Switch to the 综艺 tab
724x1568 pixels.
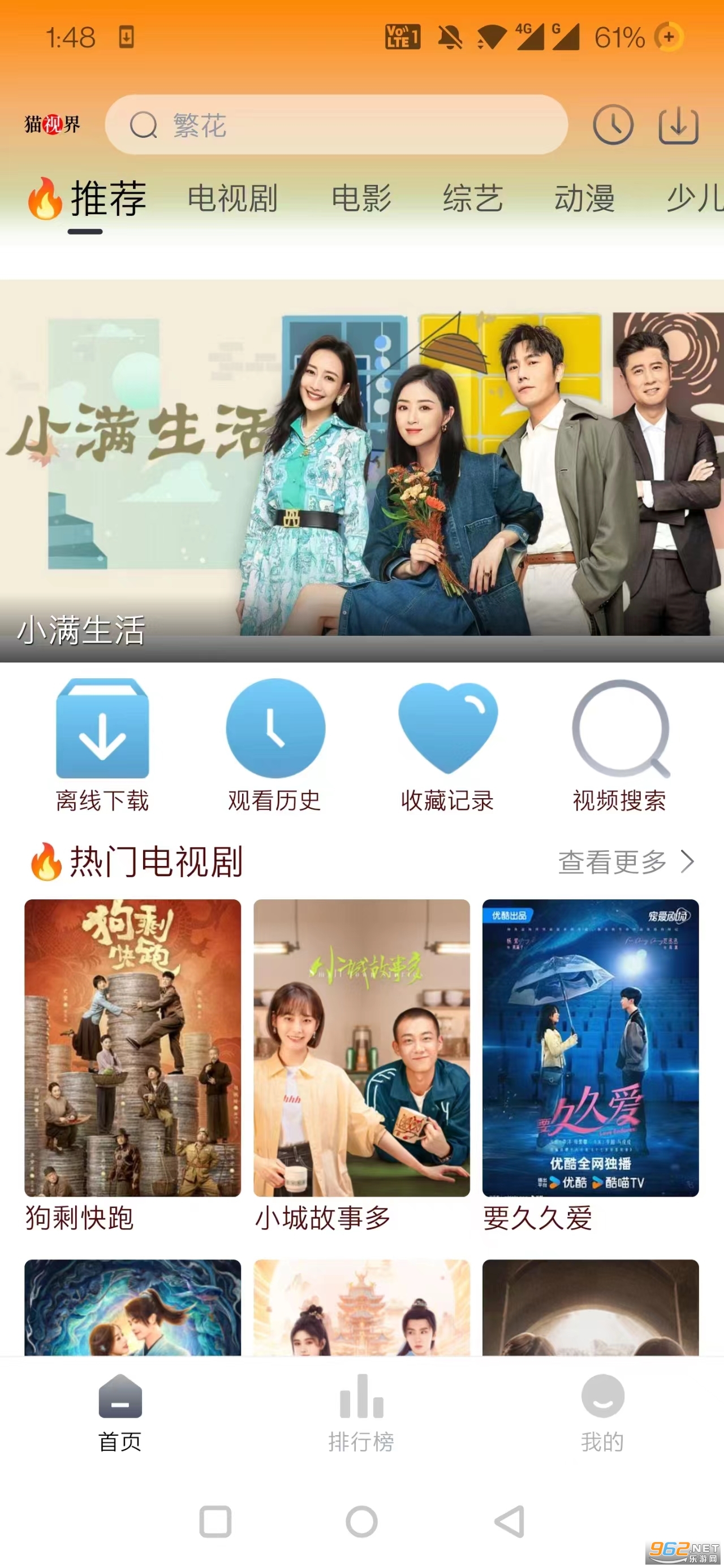tap(472, 198)
